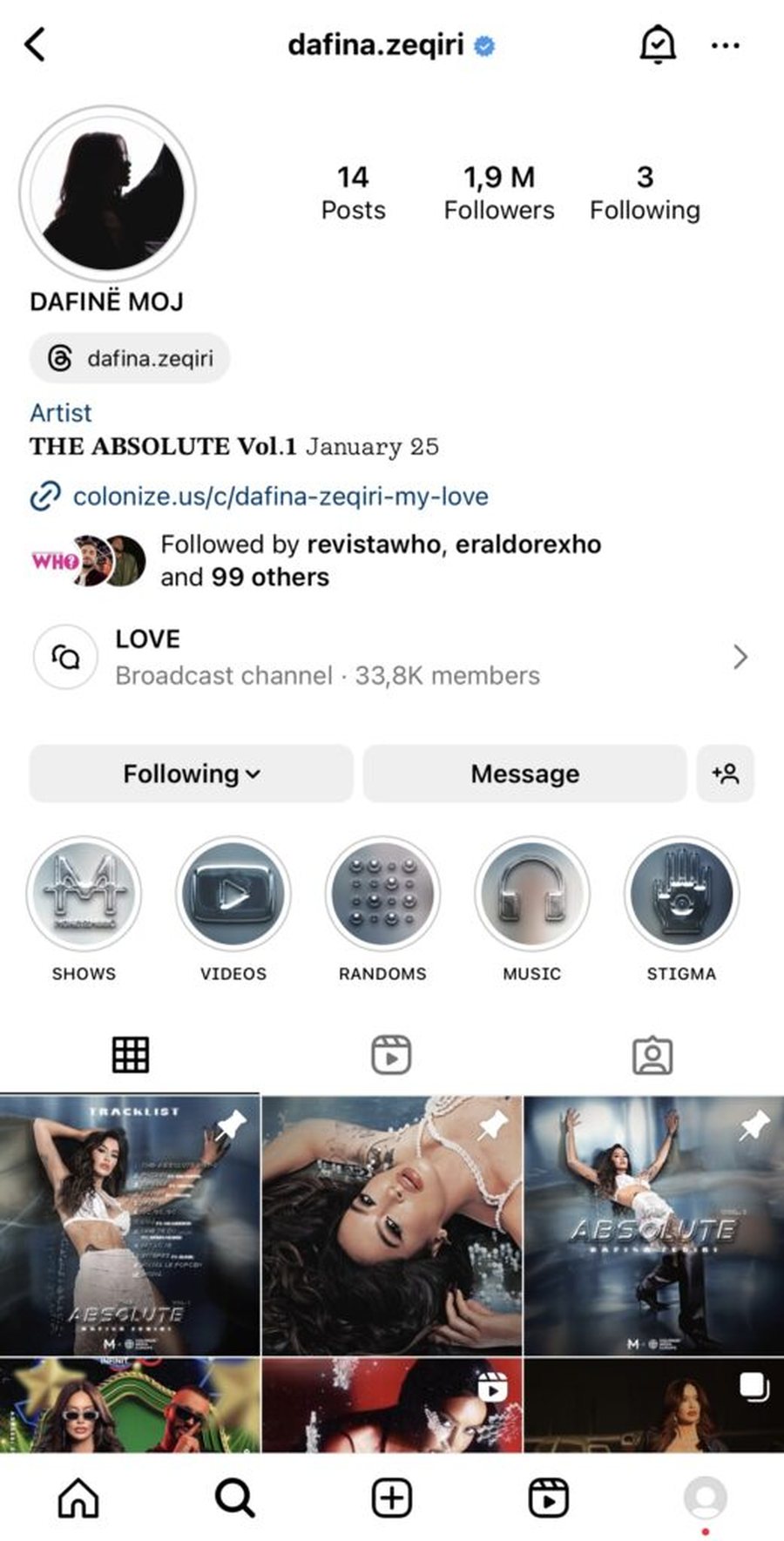Open the SHOWS story highlight
This screenshot has height=1541, width=784.
pyautogui.click(x=84, y=894)
